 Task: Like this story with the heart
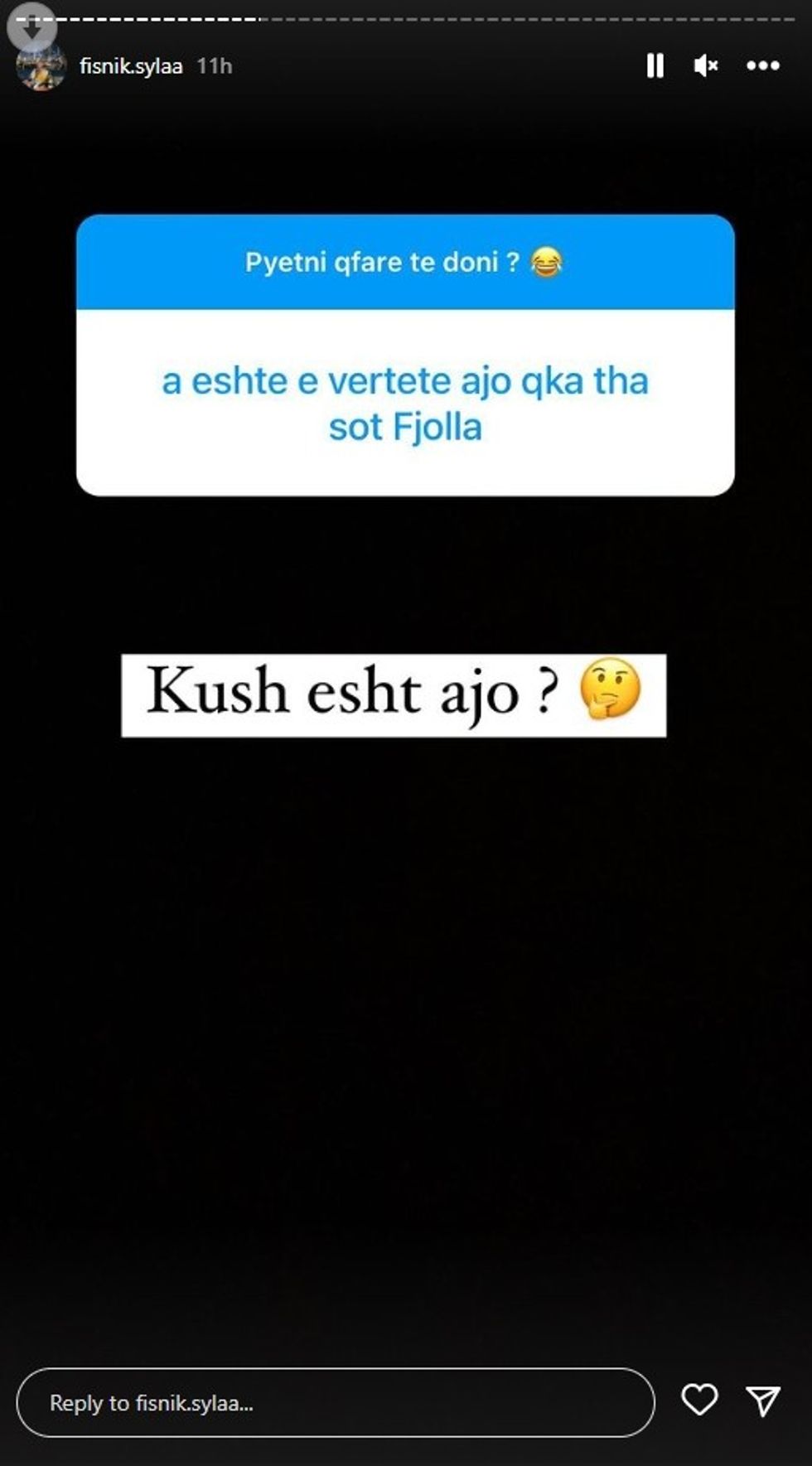(x=698, y=1401)
